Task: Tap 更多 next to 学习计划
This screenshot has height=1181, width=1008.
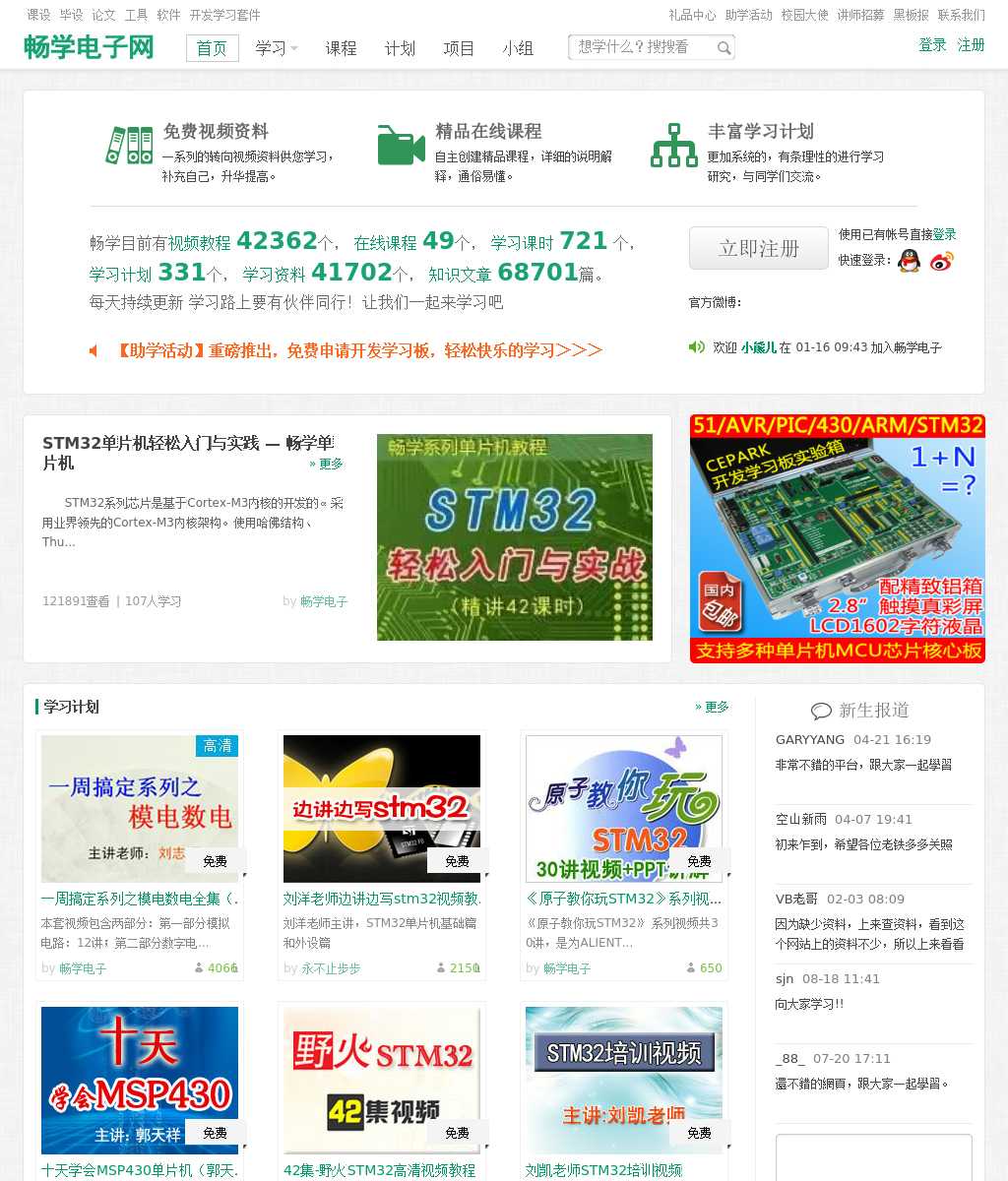Action: 712,707
